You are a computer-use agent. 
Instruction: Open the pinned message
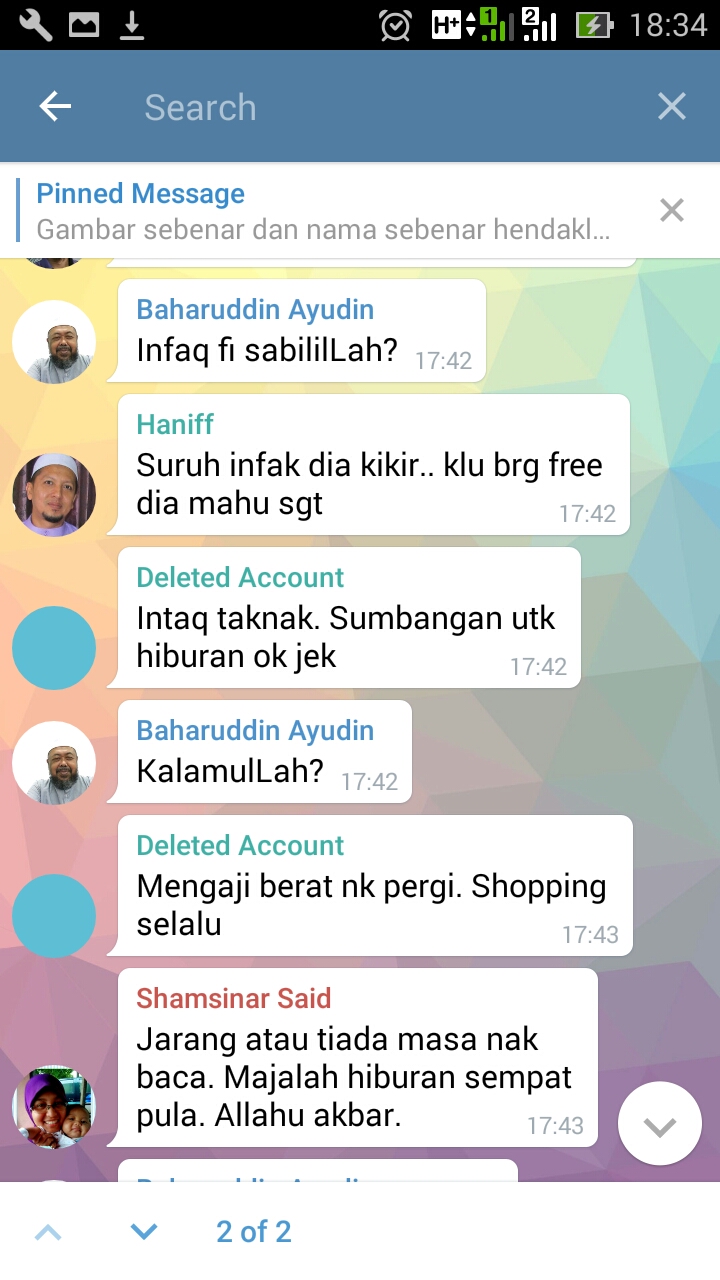tap(322, 211)
